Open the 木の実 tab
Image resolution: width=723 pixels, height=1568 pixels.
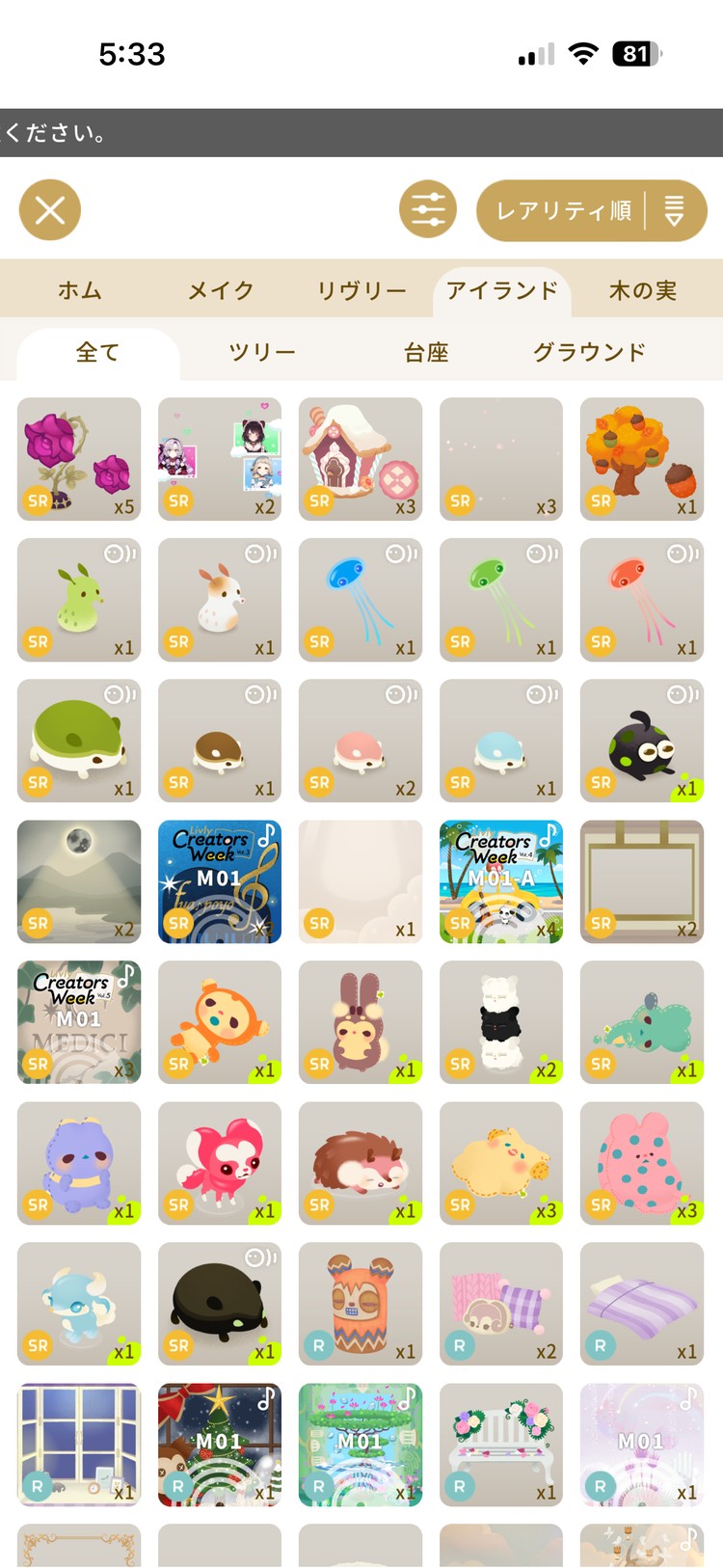tap(643, 290)
